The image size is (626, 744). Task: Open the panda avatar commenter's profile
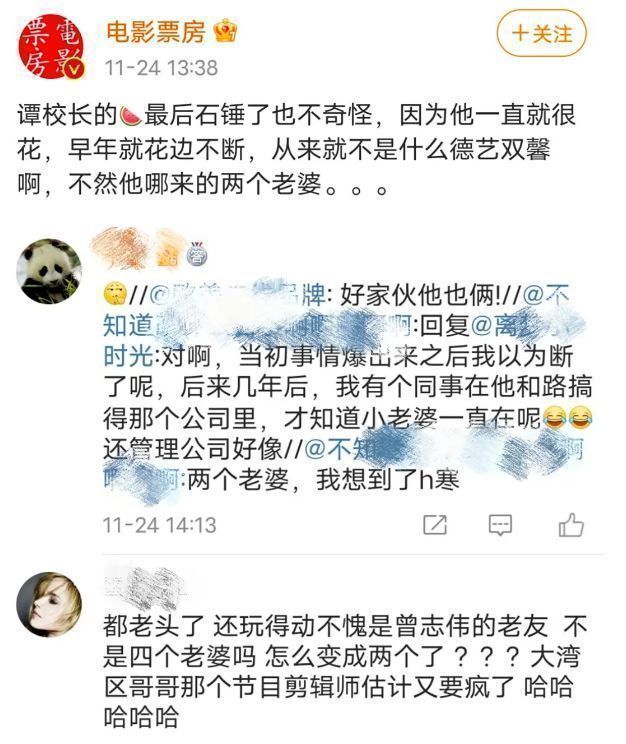[50, 270]
